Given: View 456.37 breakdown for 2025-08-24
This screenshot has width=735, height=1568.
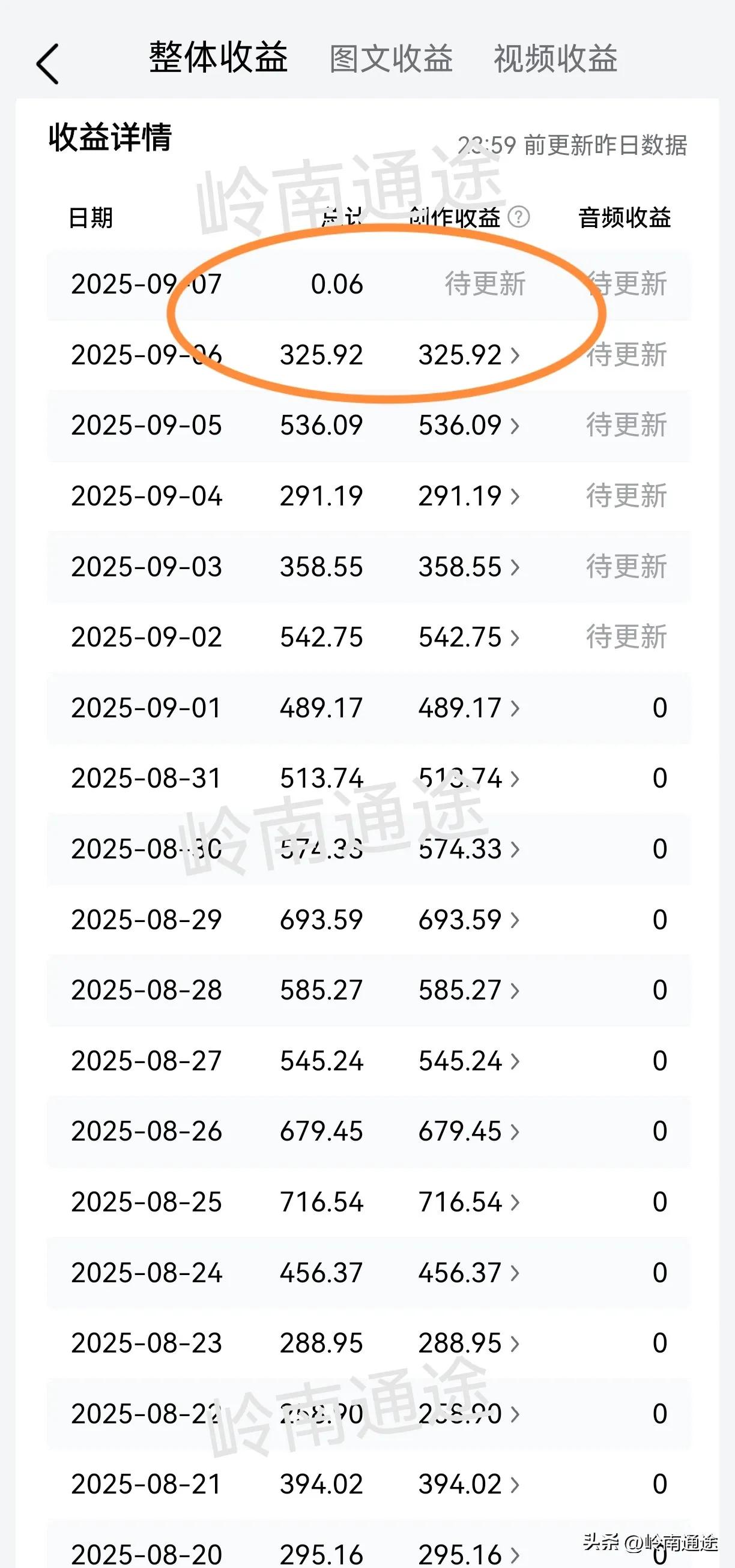Looking at the screenshot, I should (469, 1273).
